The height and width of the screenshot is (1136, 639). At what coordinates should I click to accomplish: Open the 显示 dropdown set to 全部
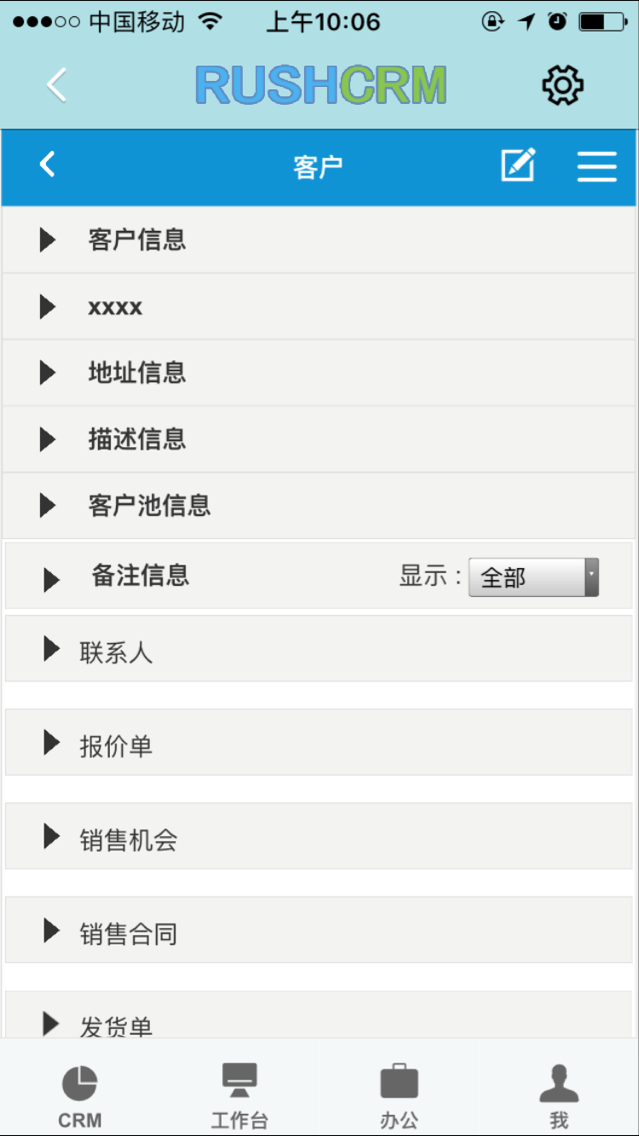click(x=534, y=577)
